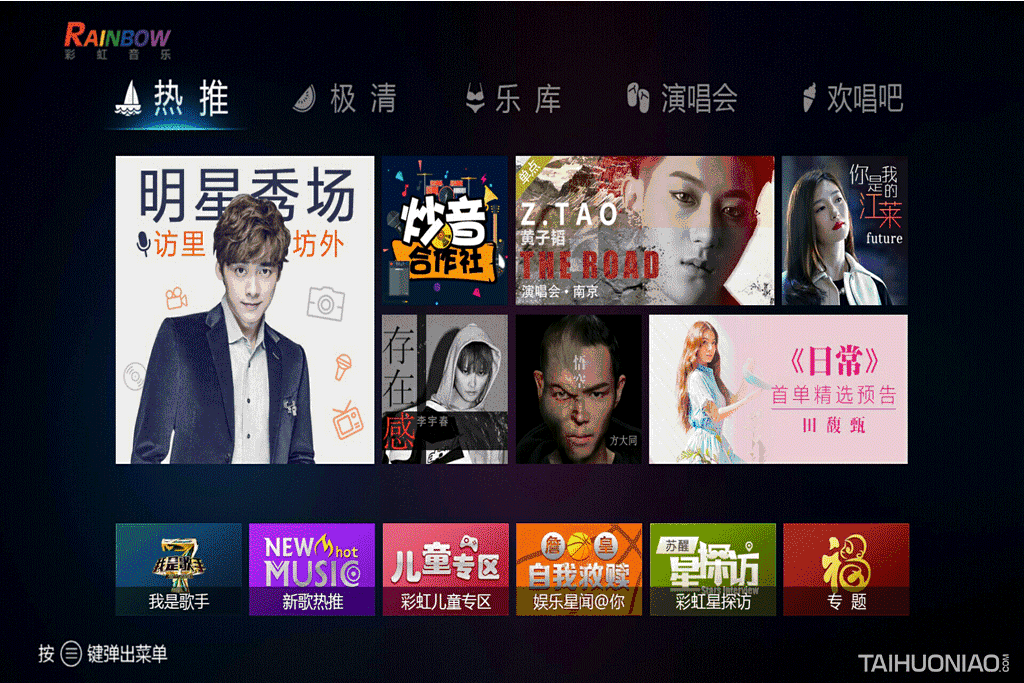Open the 《日常》首单精选预告 tile
Screen dimensions: 1024x683
[778, 389]
